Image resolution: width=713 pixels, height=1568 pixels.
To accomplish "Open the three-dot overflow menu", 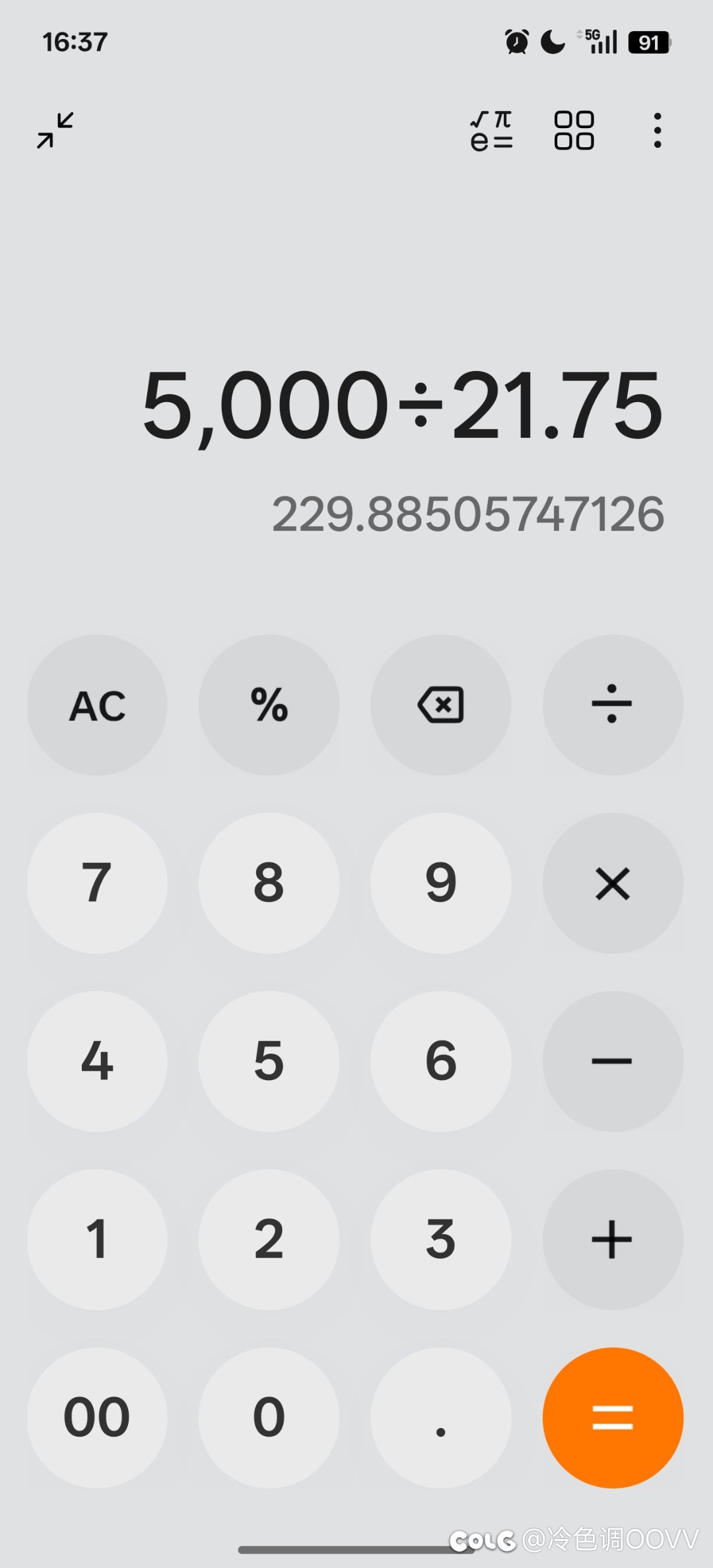I will click(657, 130).
